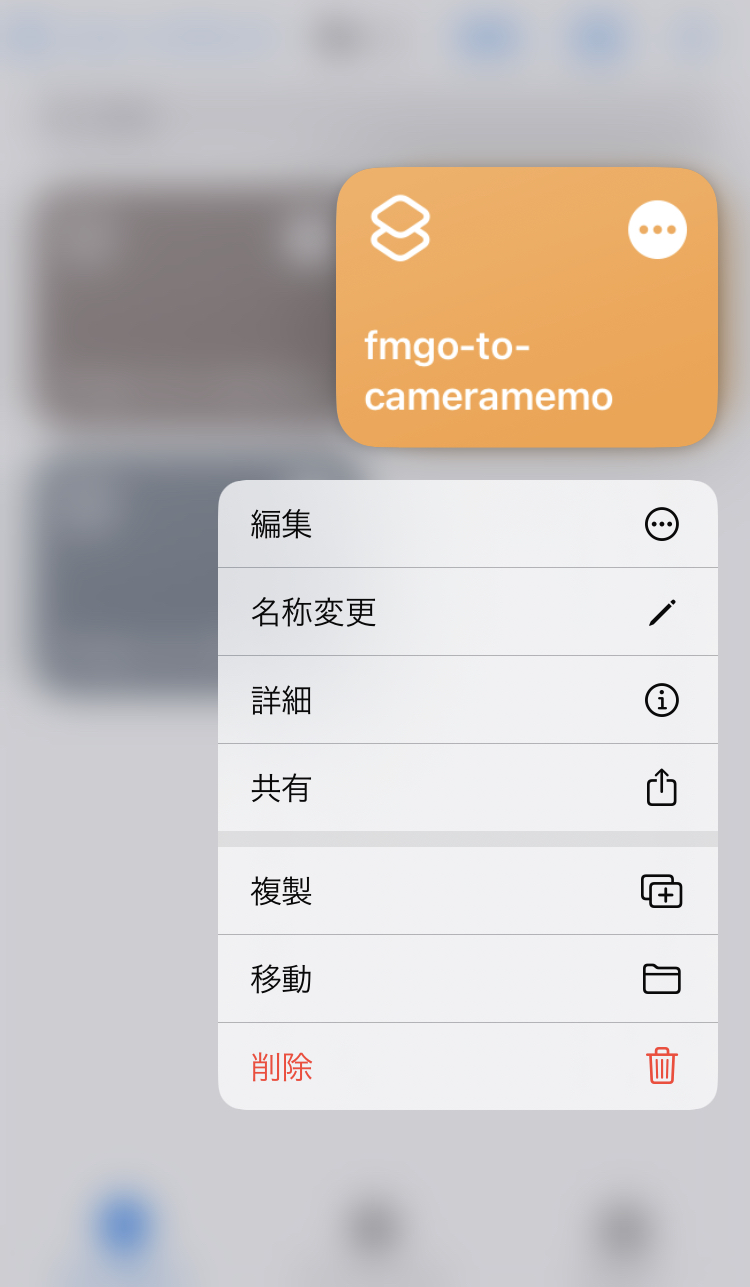Move the shortcut using 移動

(x=468, y=979)
